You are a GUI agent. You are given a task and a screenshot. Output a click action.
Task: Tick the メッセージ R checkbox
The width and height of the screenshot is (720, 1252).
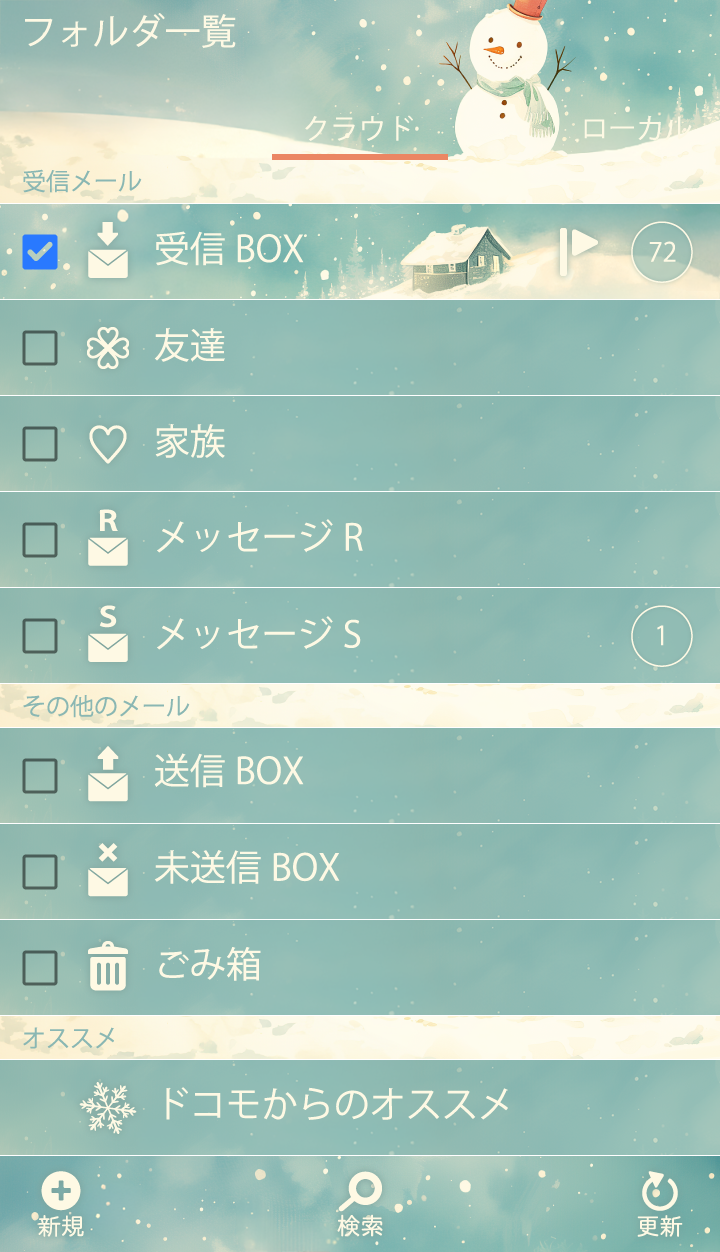(x=40, y=540)
